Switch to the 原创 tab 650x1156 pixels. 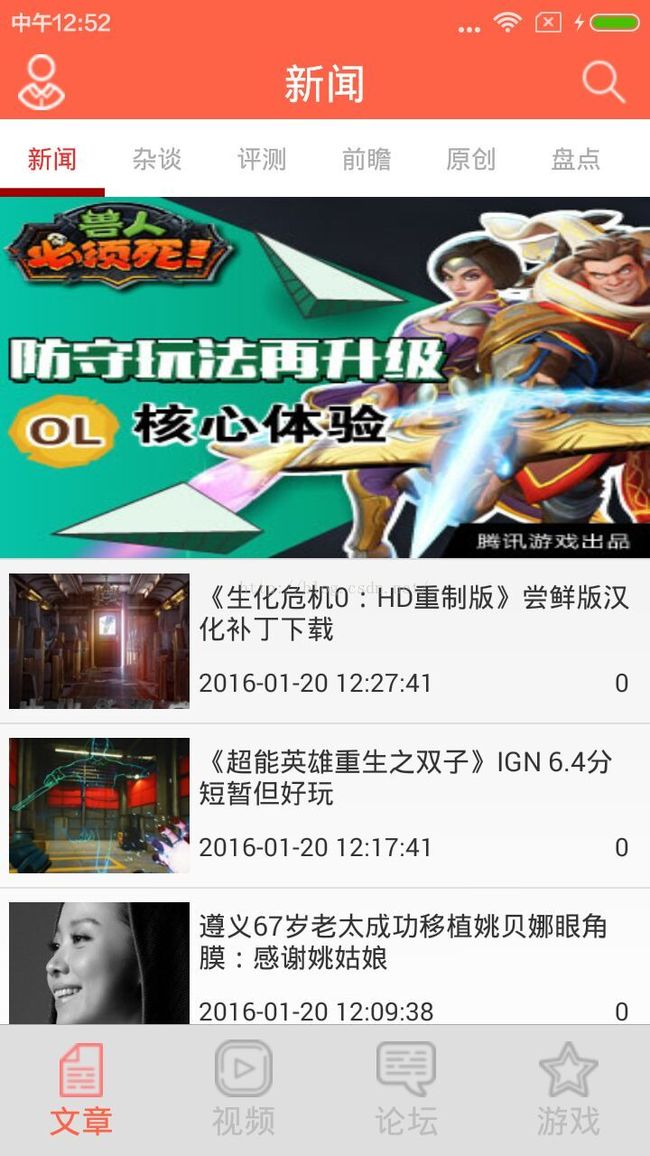pyautogui.click(x=471, y=159)
